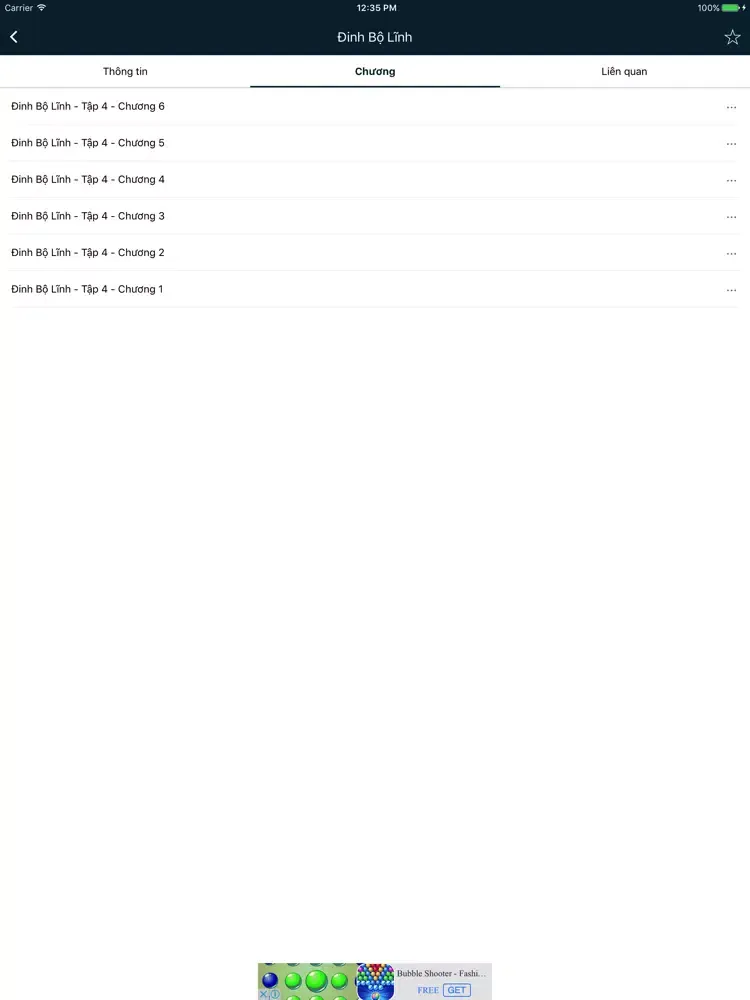
Task: Add Đinh Bộ Lĩnh to favorites star
Action: tap(732, 37)
